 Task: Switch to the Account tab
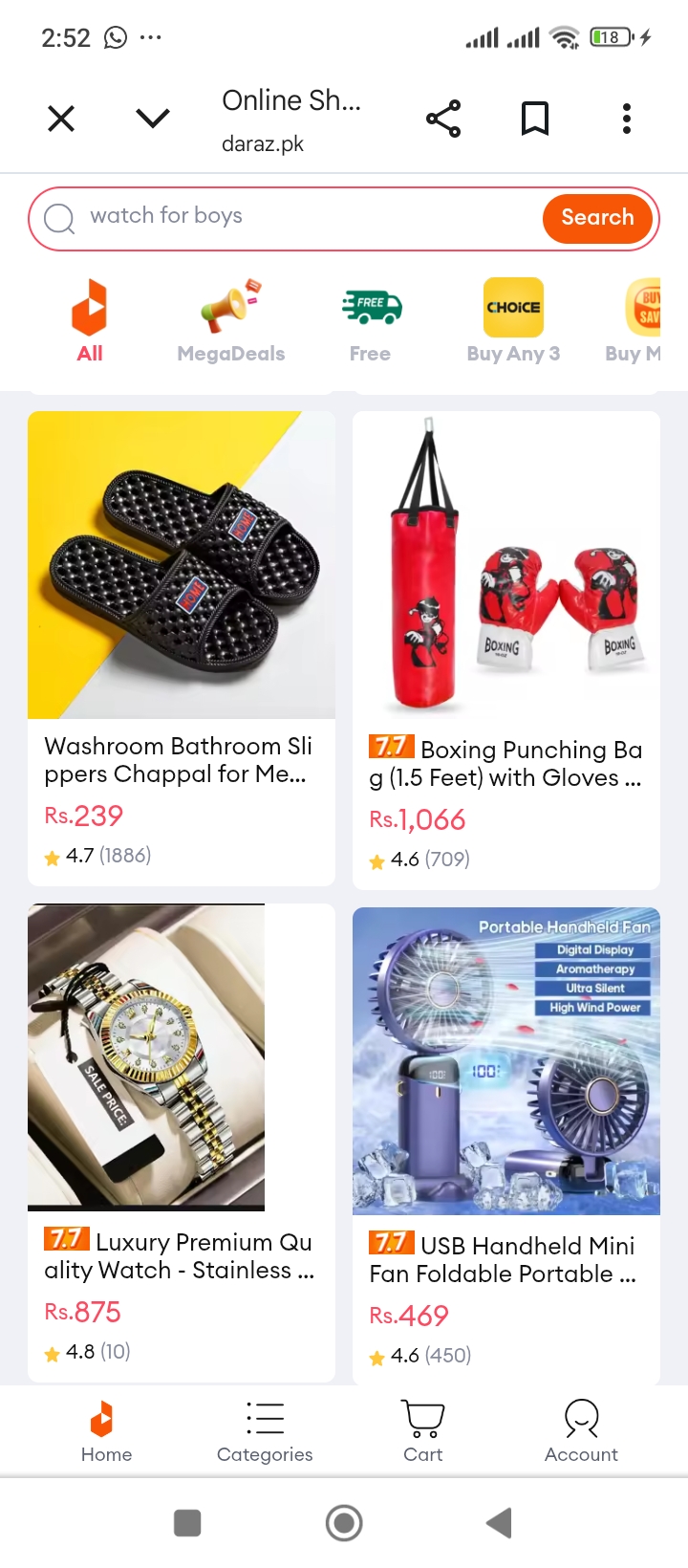pyautogui.click(x=581, y=1431)
